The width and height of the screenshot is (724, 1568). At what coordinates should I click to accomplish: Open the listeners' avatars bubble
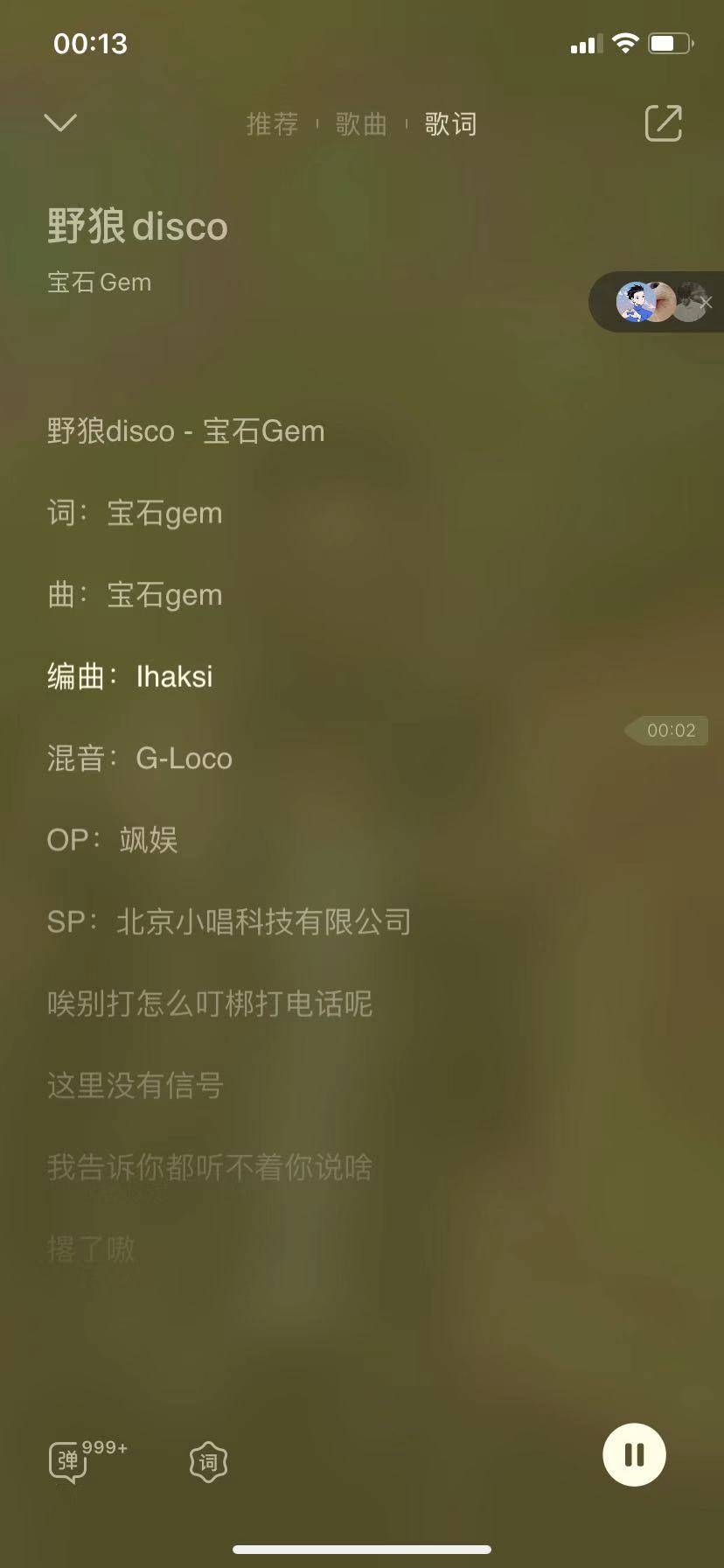(x=651, y=302)
